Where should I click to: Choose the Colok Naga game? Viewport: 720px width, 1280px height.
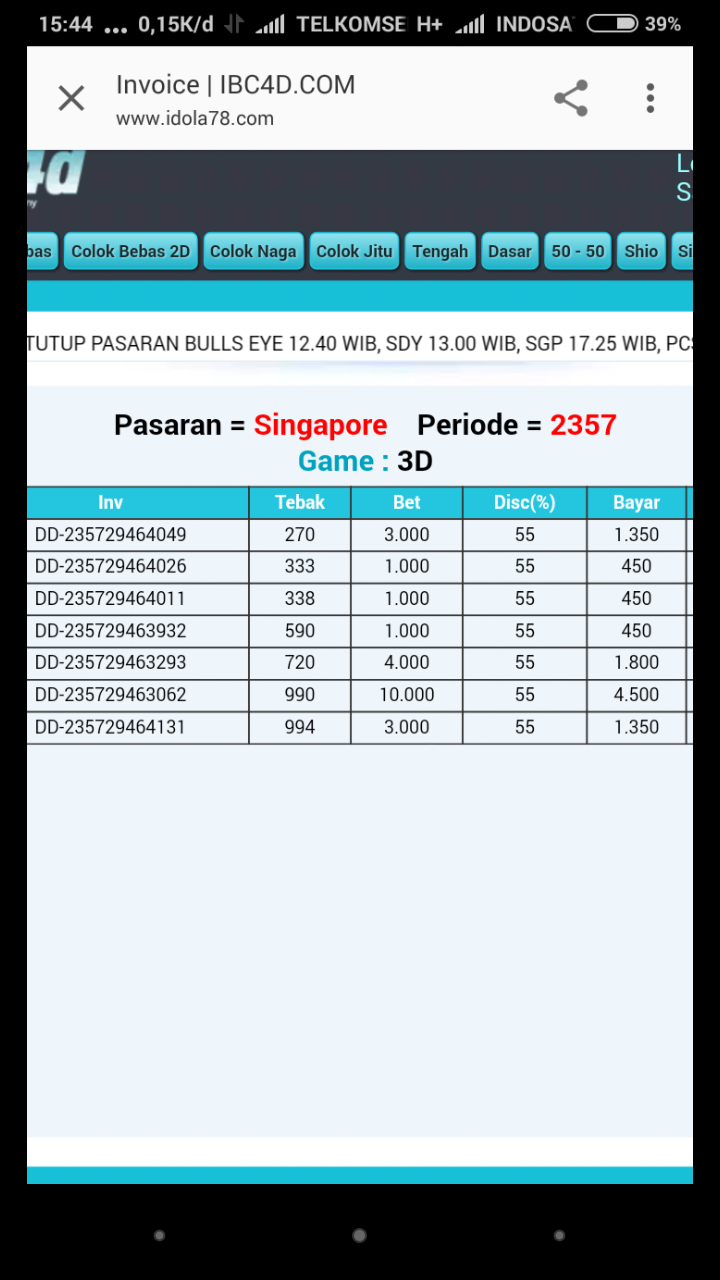tap(253, 251)
